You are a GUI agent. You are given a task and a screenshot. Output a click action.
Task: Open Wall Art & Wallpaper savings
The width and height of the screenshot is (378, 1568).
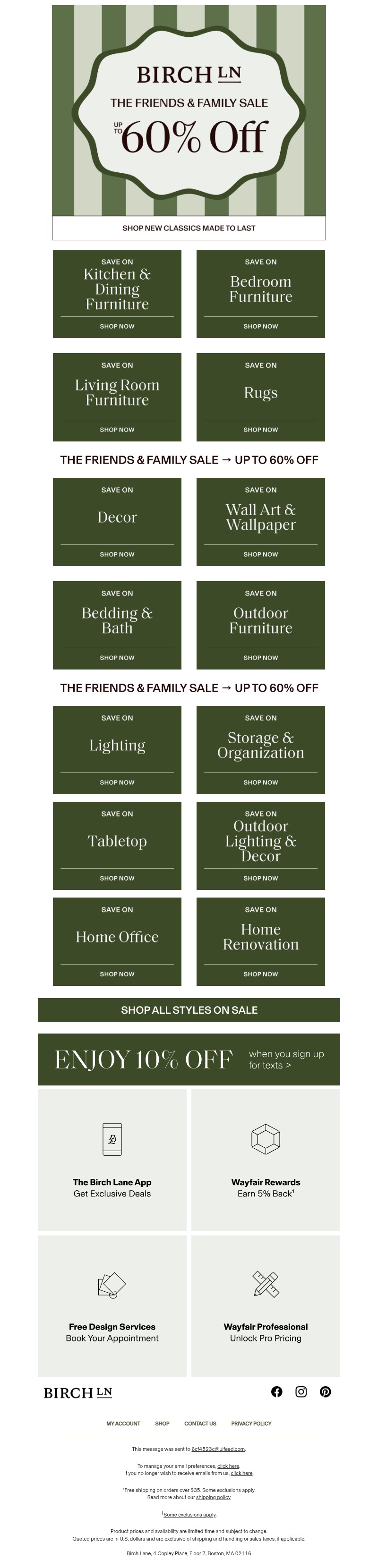point(260,522)
